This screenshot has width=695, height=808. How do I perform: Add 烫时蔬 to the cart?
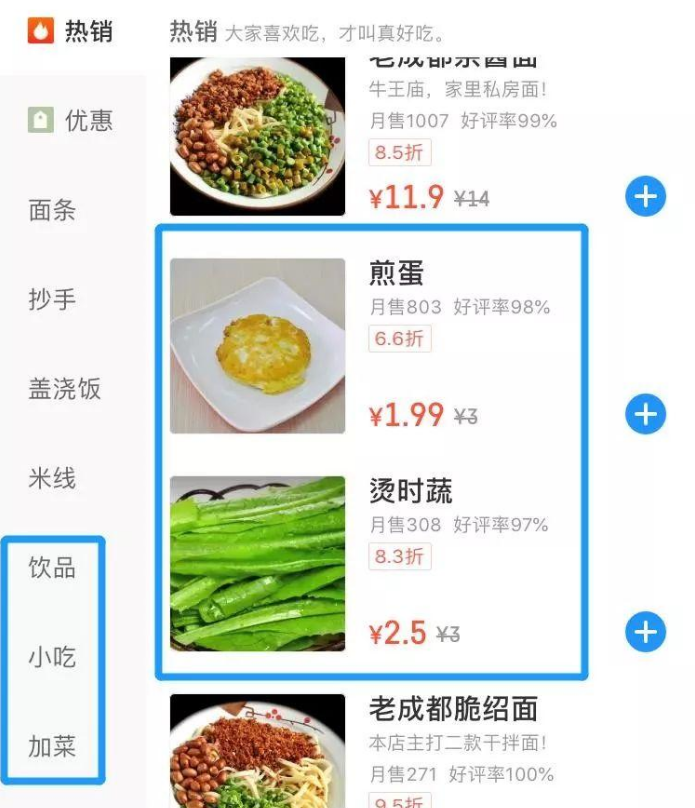[x=645, y=632]
